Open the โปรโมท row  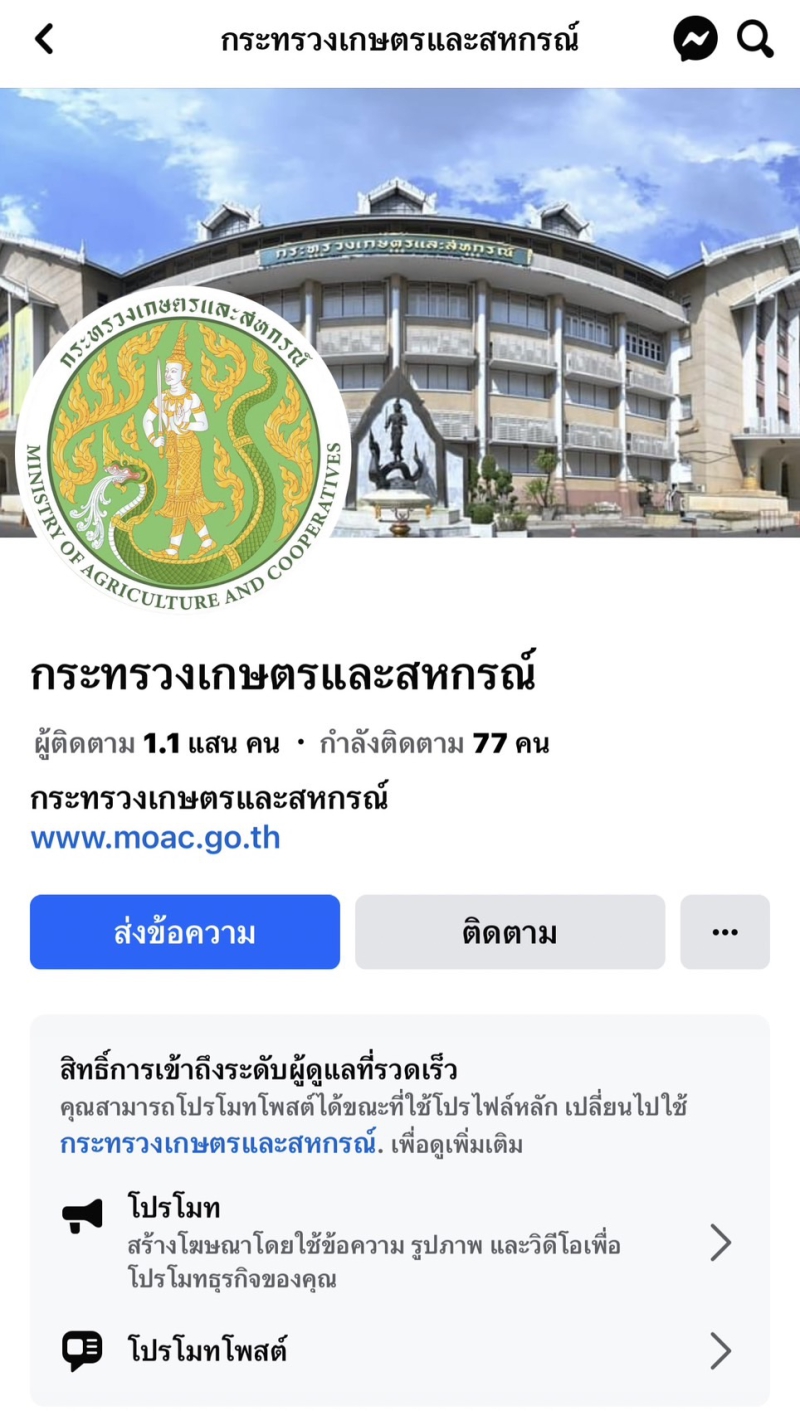400,1242
